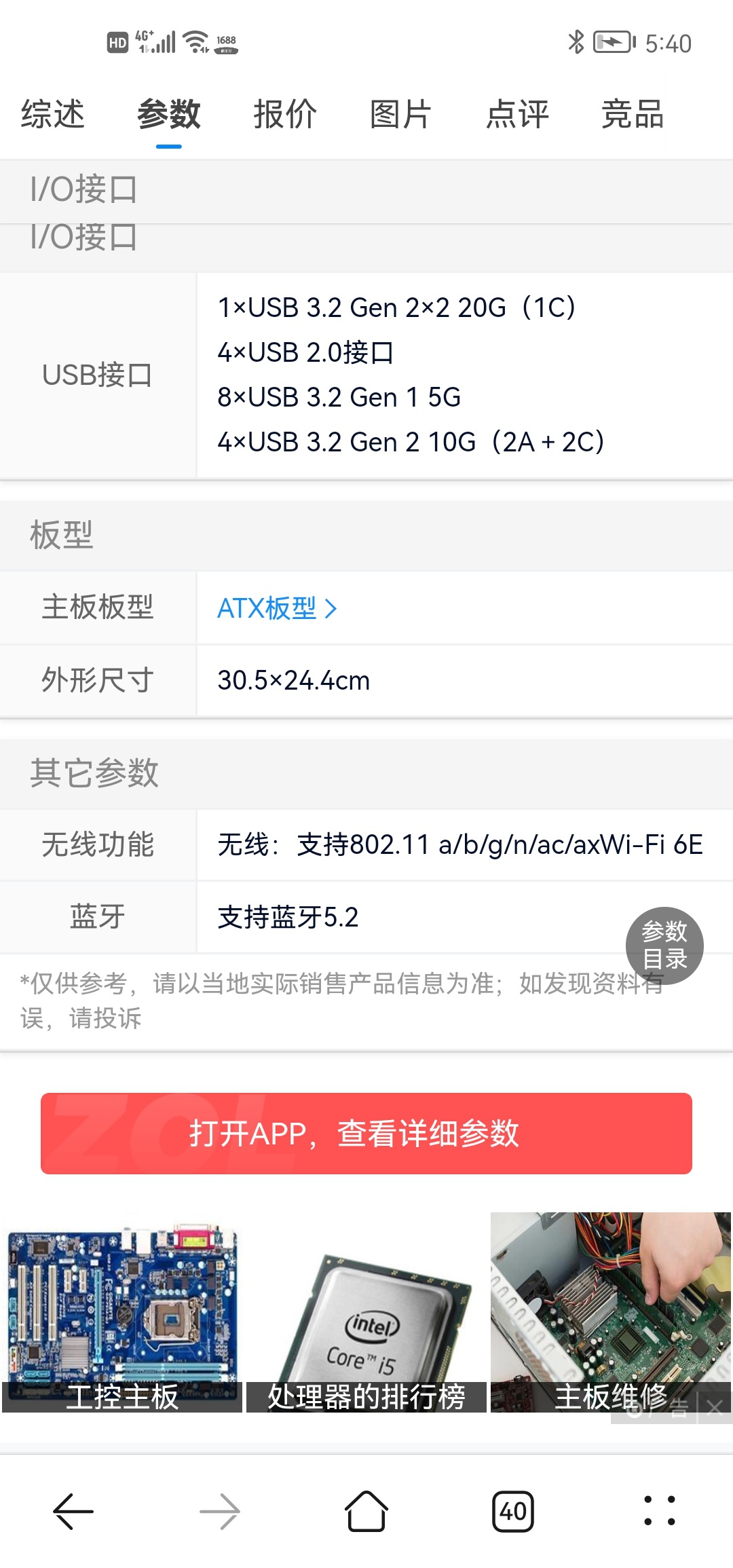Open the ATX板型 link
This screenshot has width=733, height=1568.
pyautogui.click(x=276, y=608)
